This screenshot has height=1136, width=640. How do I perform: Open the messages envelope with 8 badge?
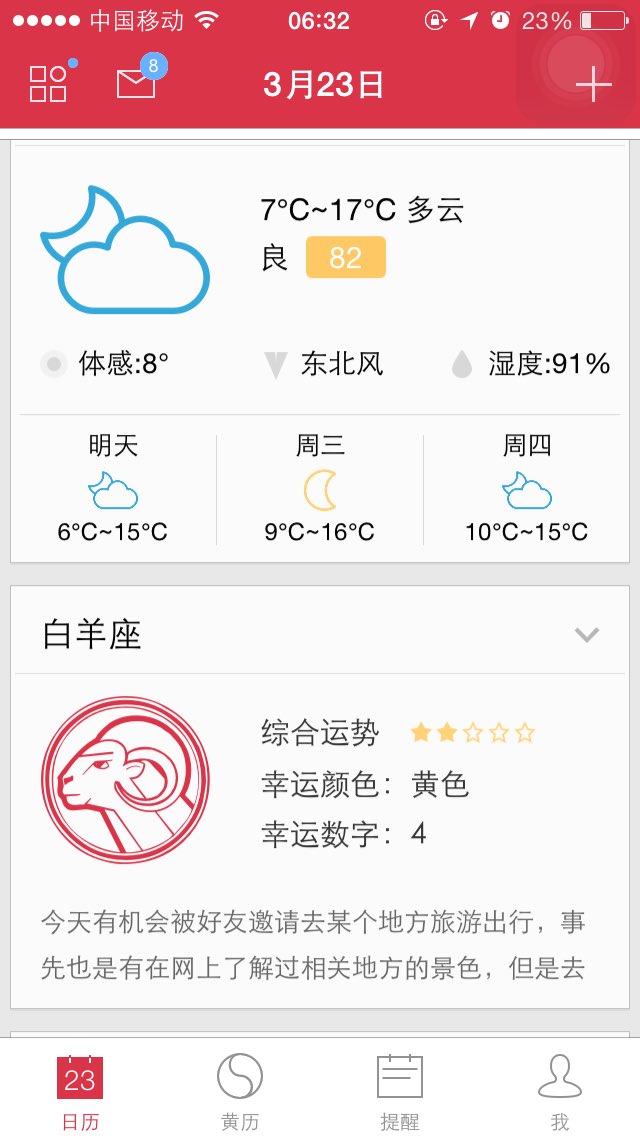tap(137, 84)
